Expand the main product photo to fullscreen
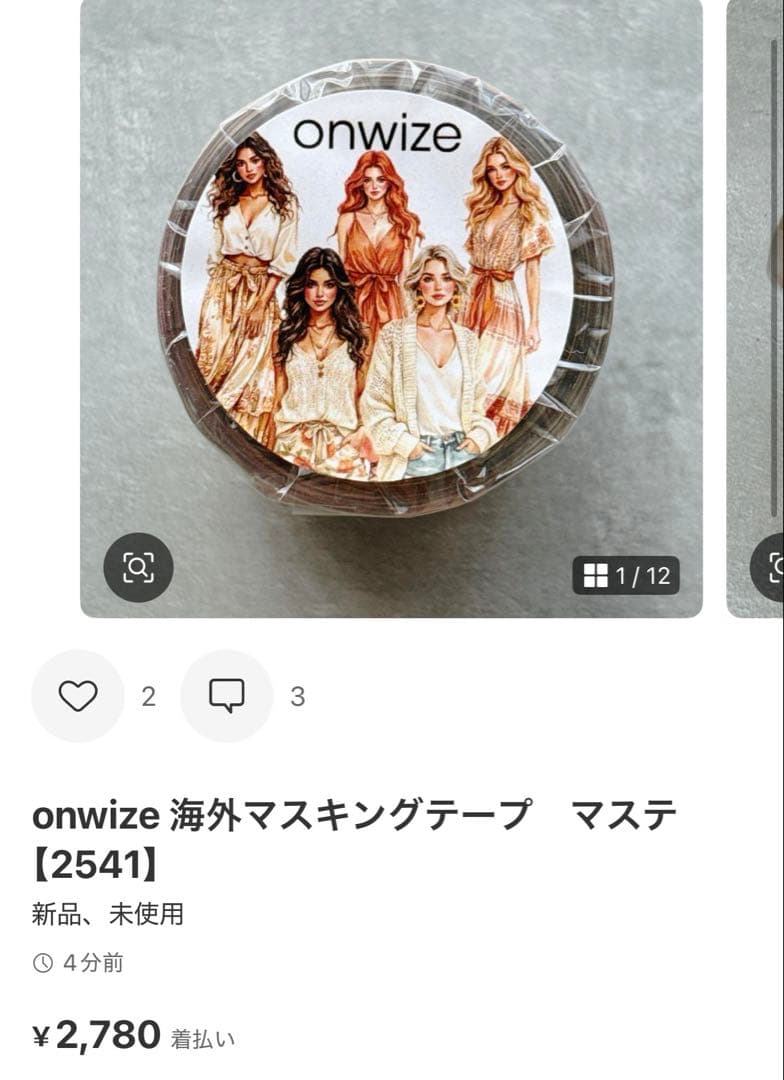 pos(390,300)
